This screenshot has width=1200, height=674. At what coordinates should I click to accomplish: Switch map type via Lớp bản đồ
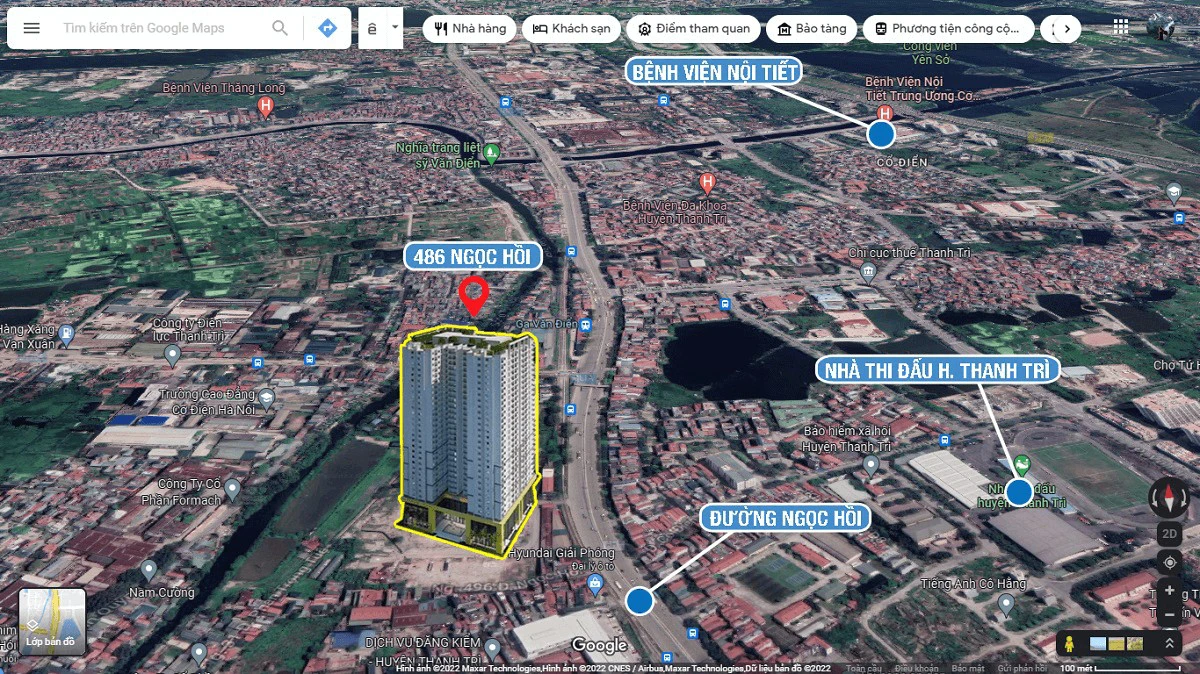pyautogui.click(x=51, y=621)
